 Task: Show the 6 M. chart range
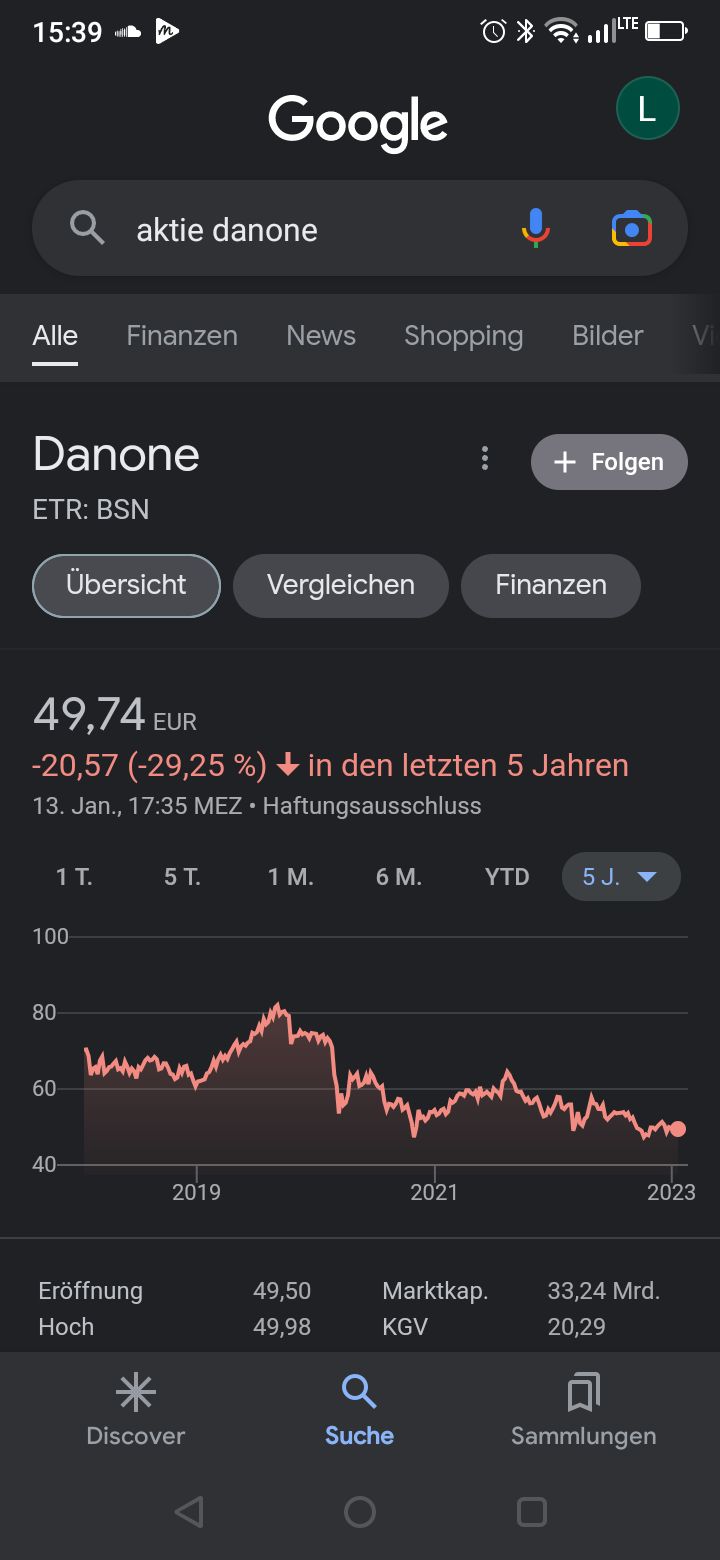coord(399,877)
